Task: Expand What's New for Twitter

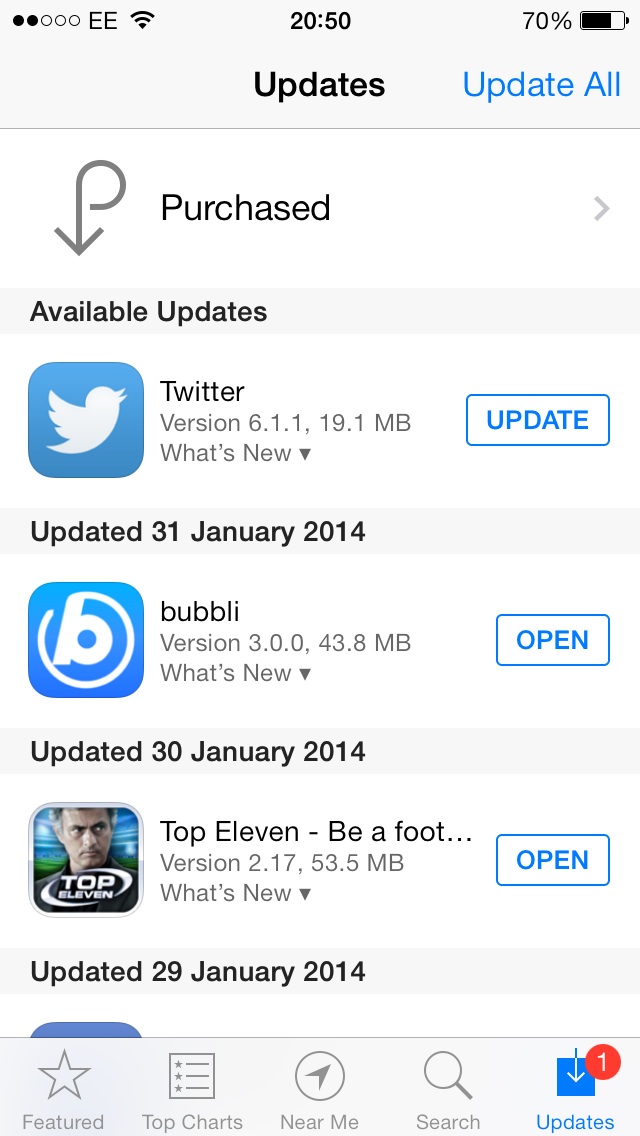Action: pos(235,453)
